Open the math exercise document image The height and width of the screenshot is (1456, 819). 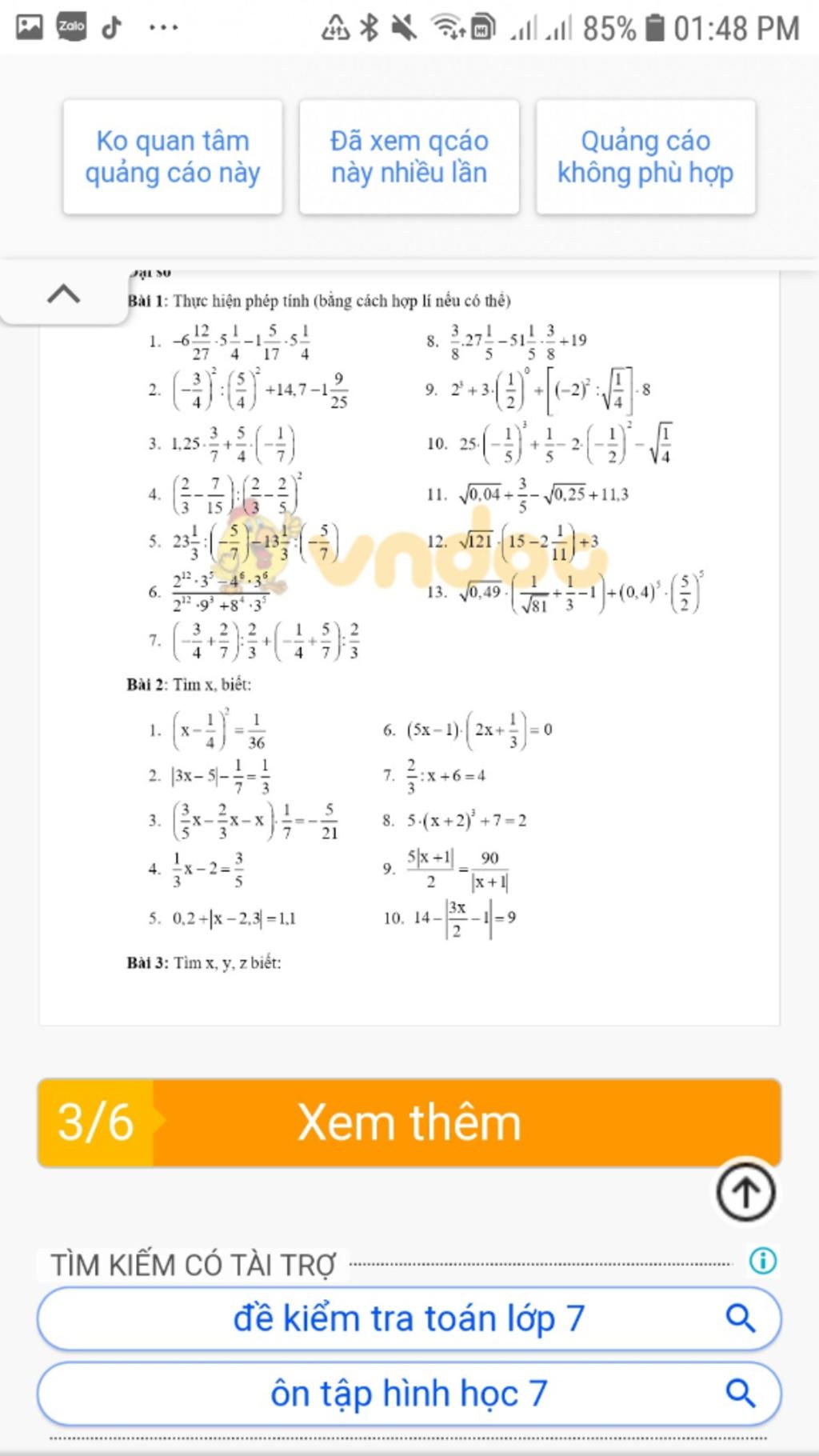[x=409, y=640]
